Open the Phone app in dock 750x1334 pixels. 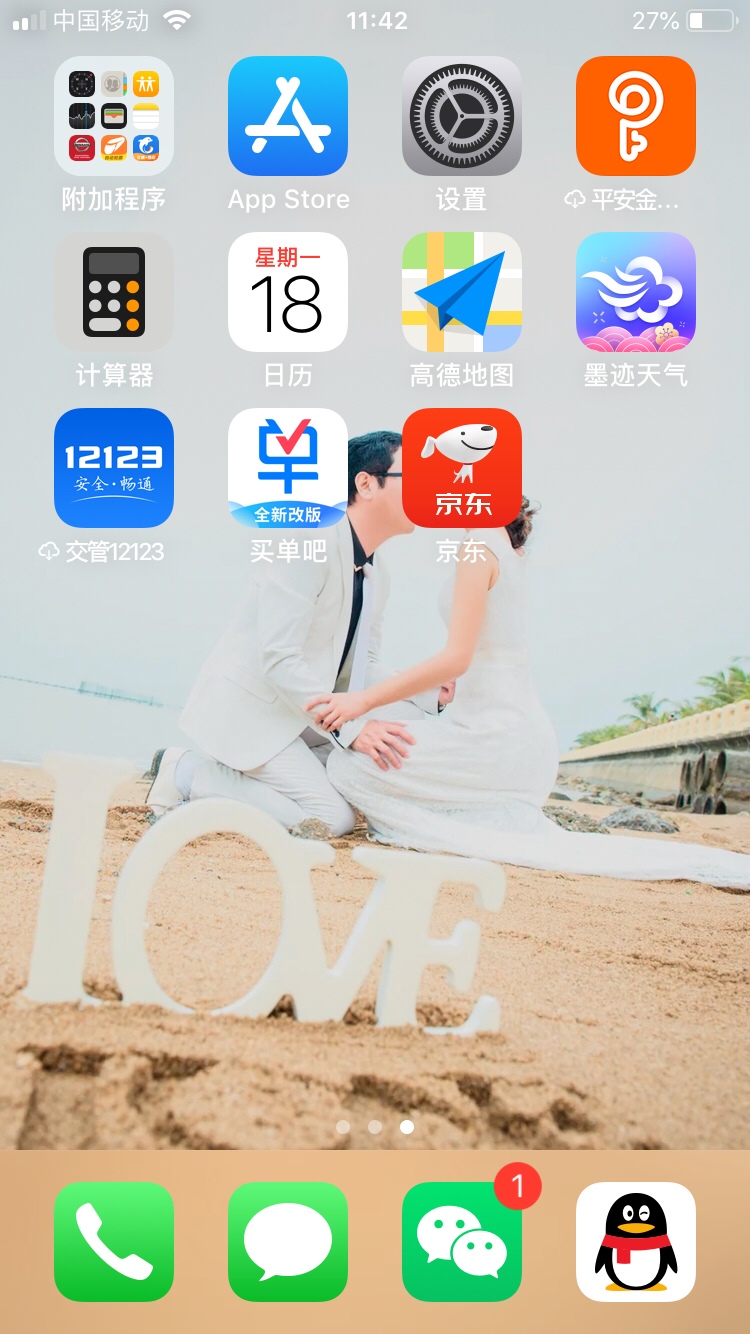coord(114,1242)
